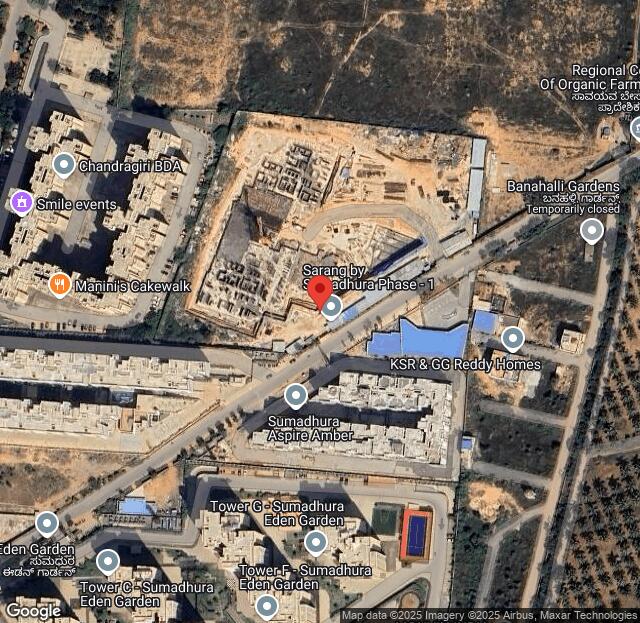Open Manini's Cakewalk restaurant marker

click(60, 286)
